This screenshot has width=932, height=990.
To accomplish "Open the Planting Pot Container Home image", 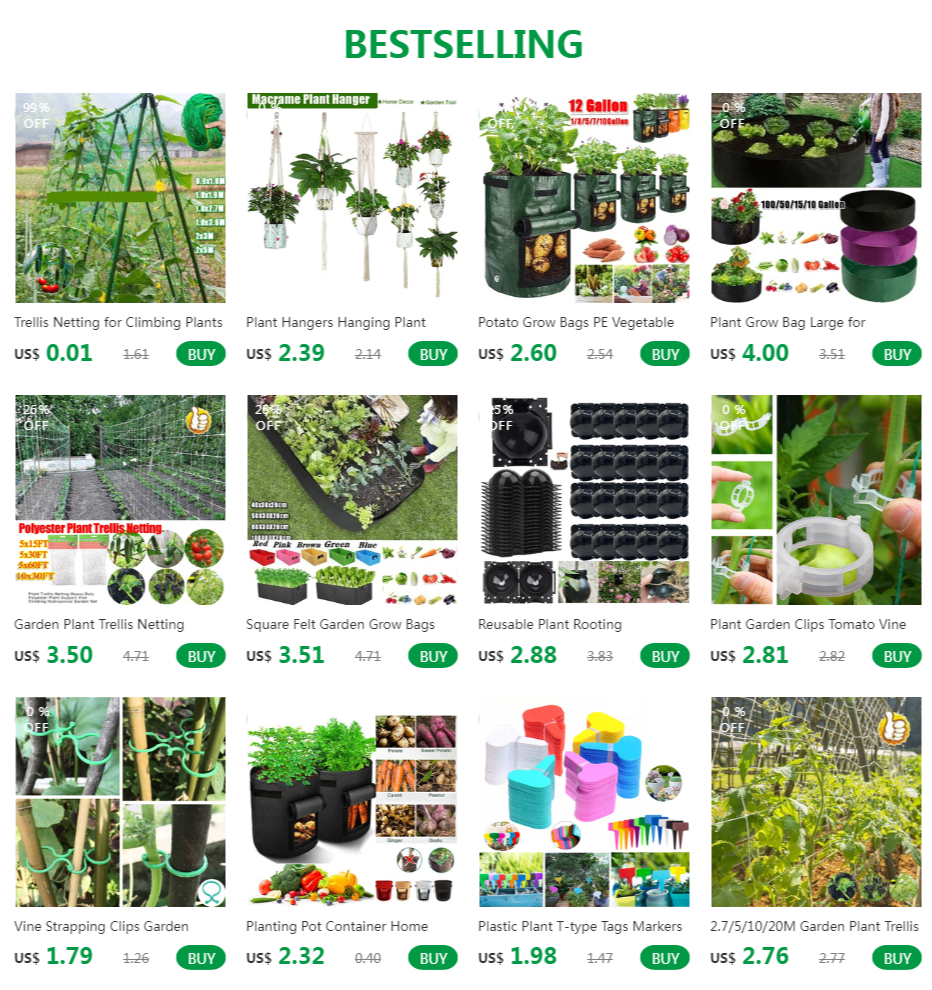I will [352, 802].
